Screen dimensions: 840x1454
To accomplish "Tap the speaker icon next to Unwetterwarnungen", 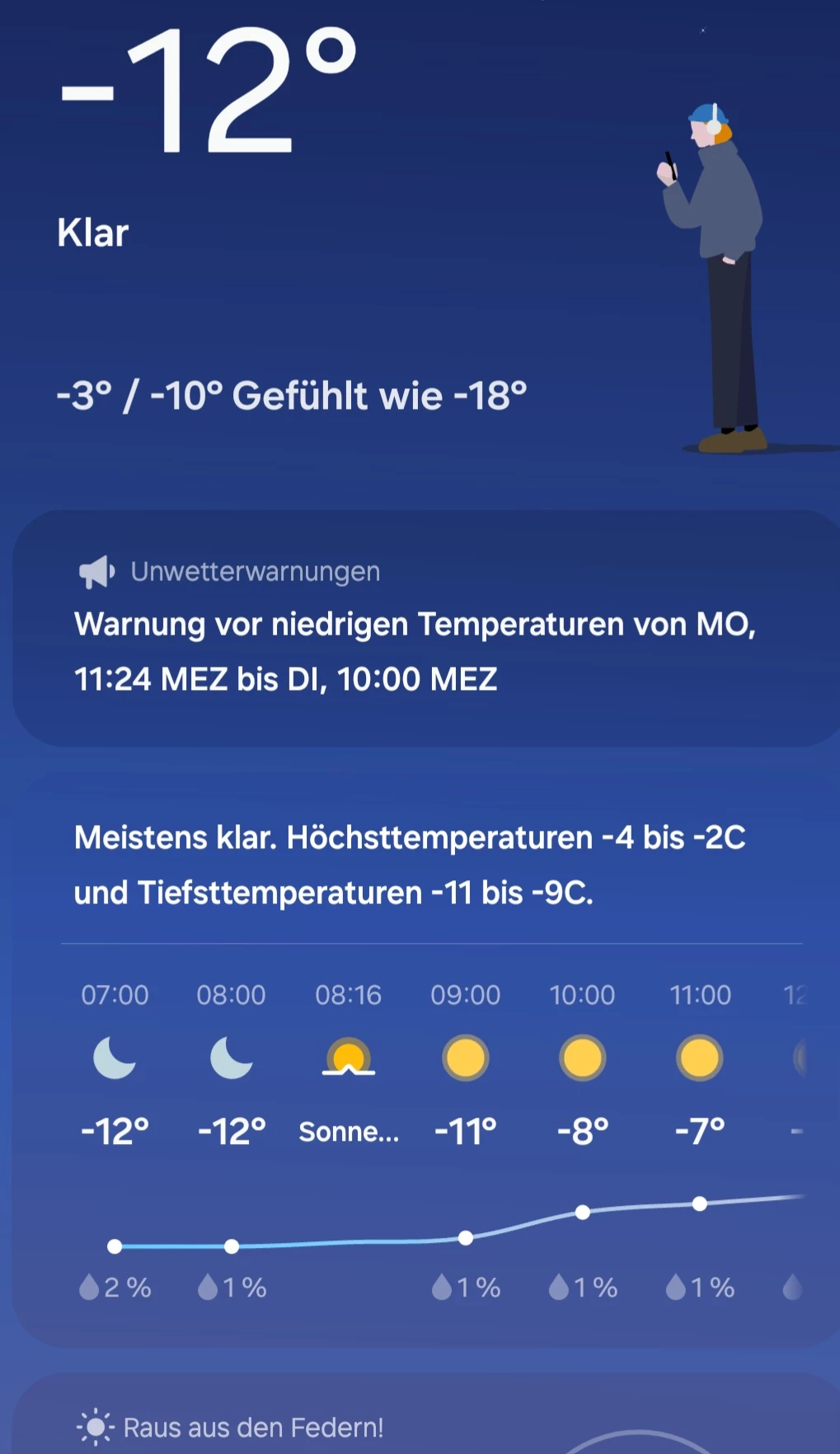I will tap(95, 570).
